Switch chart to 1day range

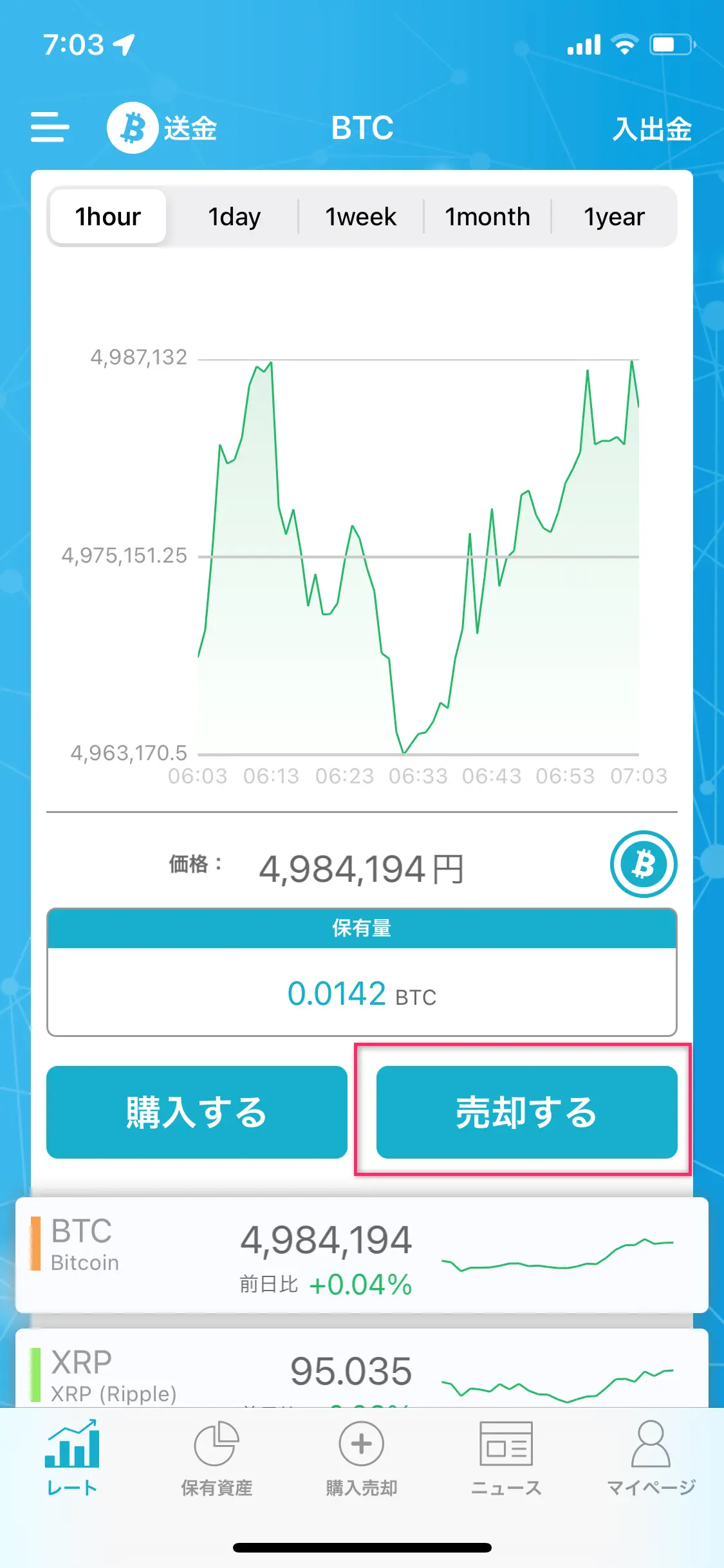pos(234,216)
